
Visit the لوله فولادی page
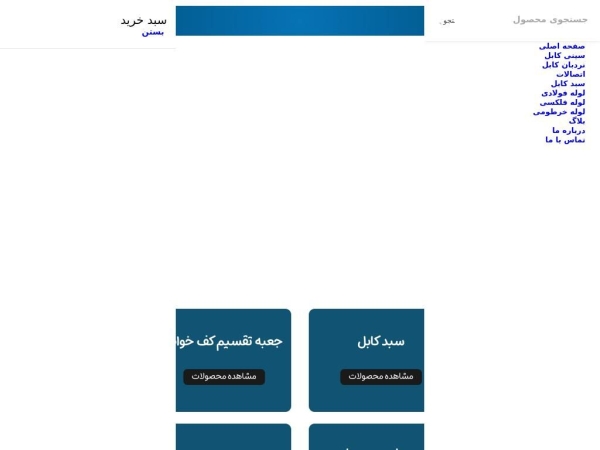[x=563, y=93]
